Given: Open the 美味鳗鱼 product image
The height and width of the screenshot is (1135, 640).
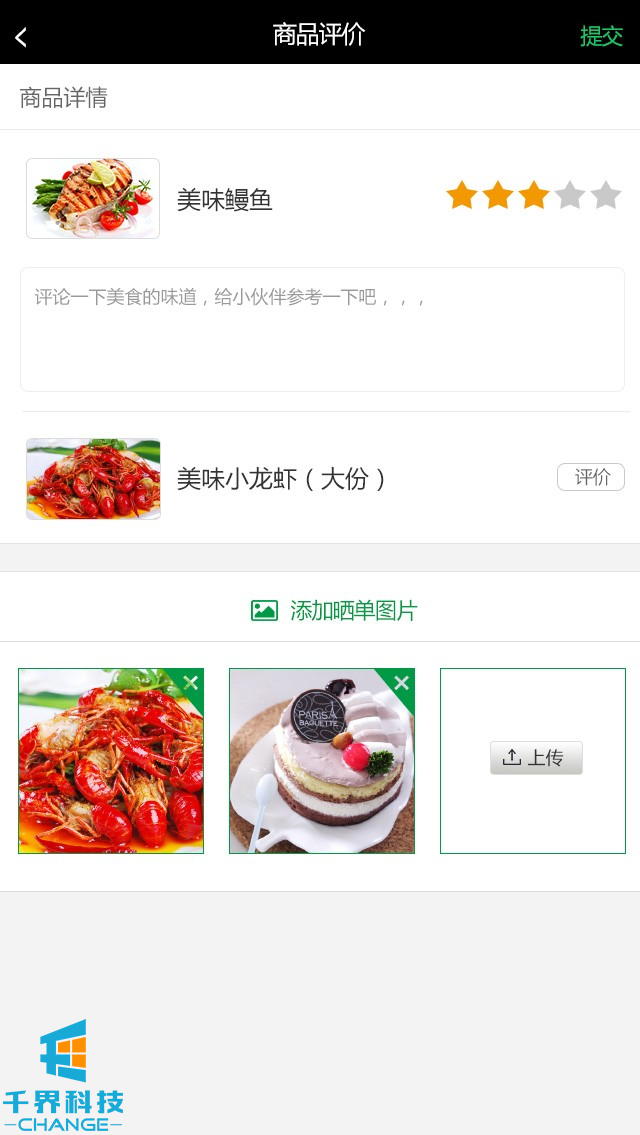Looking at the screenshot, I should pyautogui.click(x=93, y=198).
